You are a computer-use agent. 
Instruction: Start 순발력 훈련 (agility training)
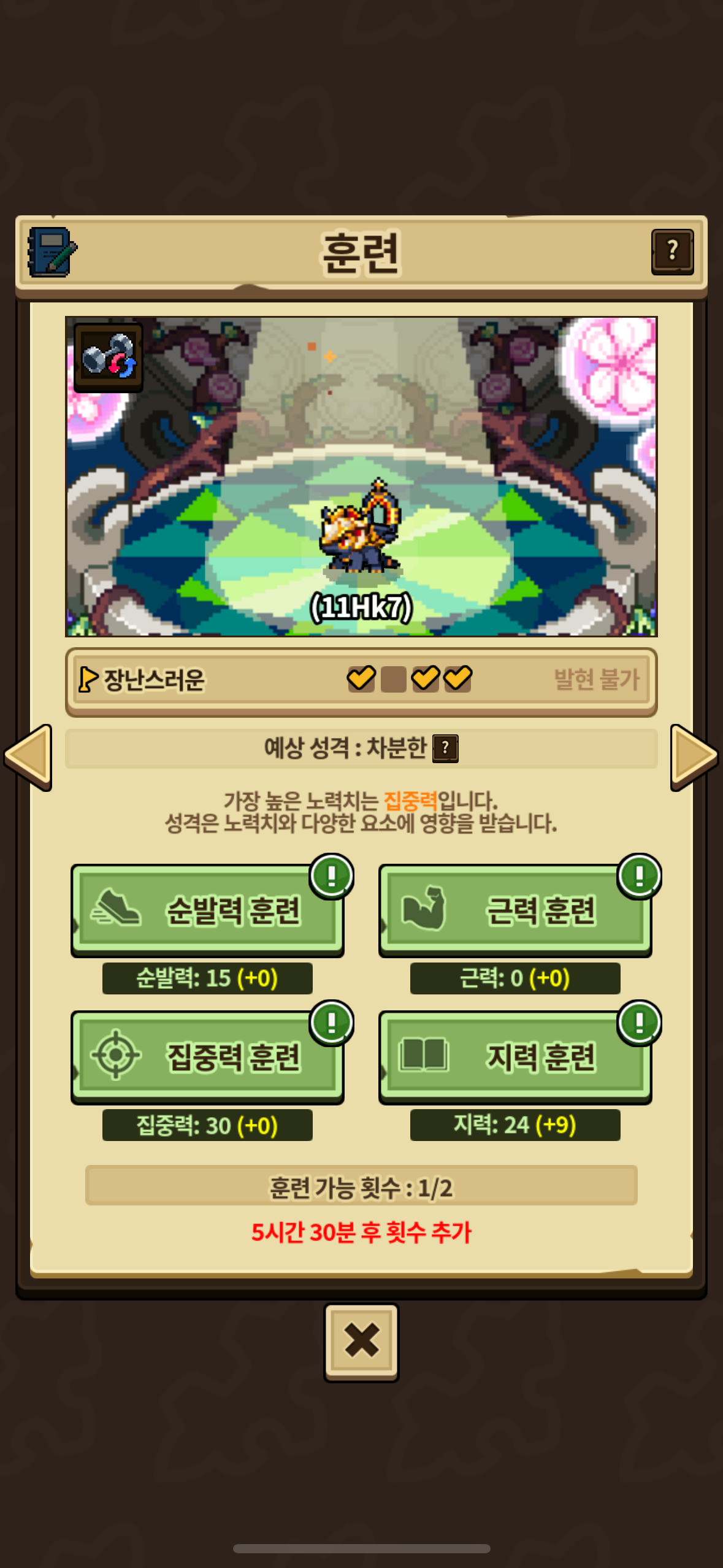(207, 910)
